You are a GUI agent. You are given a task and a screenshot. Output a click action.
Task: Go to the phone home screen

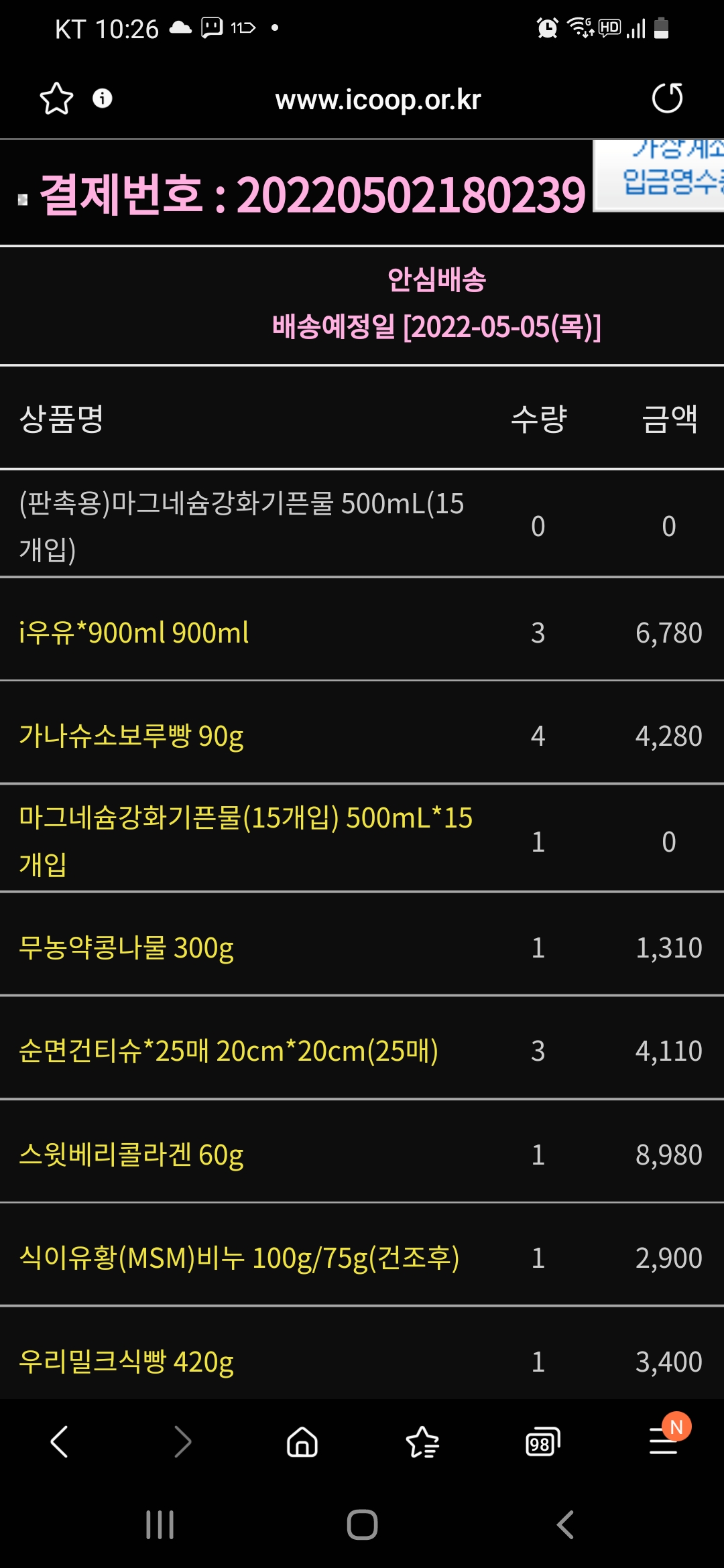tap(362, 1525)
